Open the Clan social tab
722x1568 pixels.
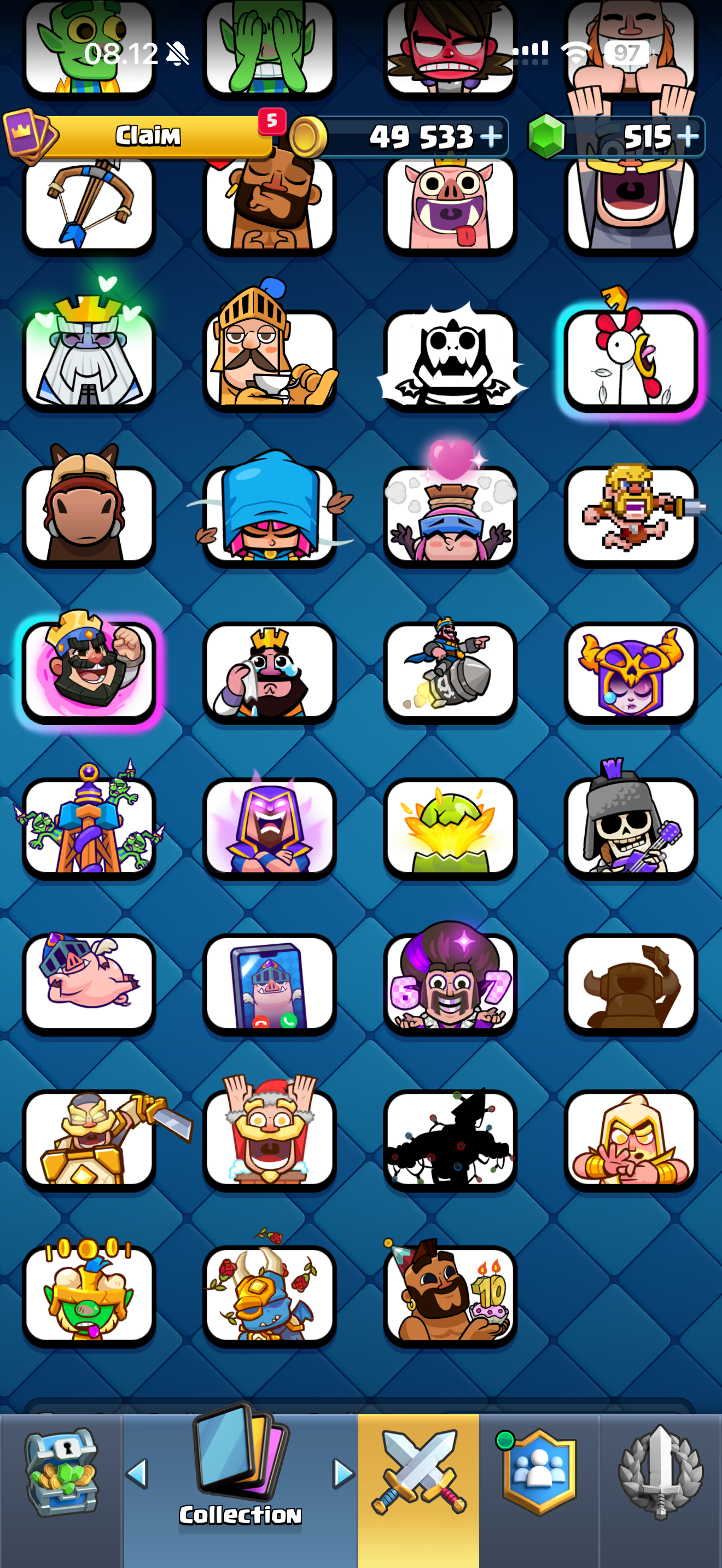[x=539, y=1472]
